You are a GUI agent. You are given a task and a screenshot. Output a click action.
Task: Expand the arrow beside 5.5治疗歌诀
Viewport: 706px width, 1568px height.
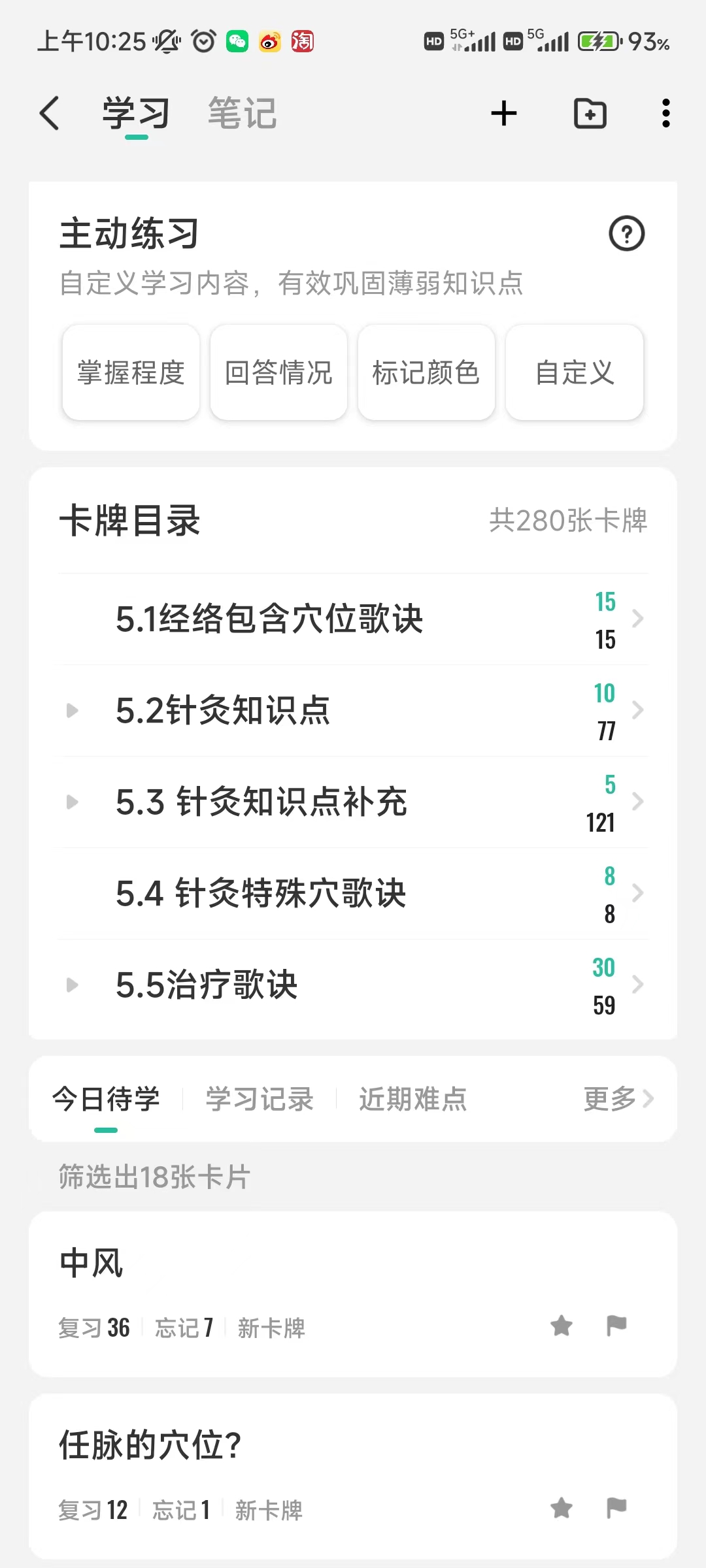click(72, 985)
